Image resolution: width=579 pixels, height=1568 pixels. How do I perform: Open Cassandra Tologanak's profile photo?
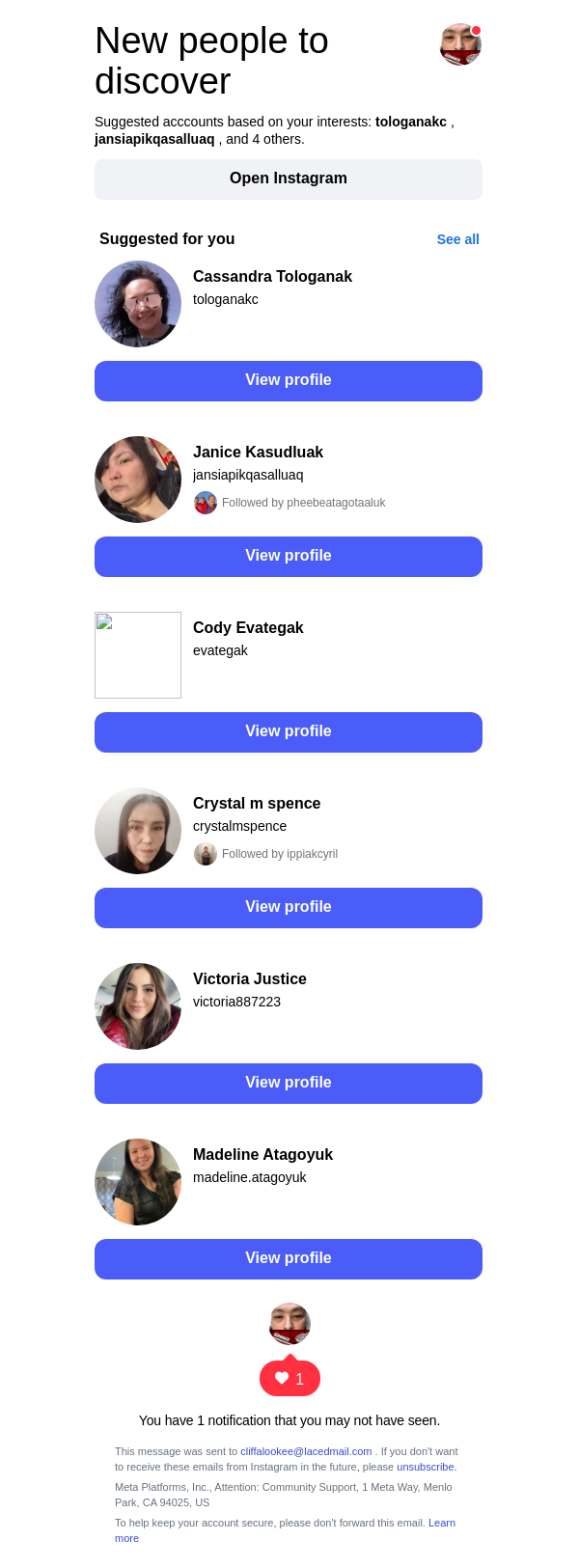pyautogui.click(x=138, y=304)
